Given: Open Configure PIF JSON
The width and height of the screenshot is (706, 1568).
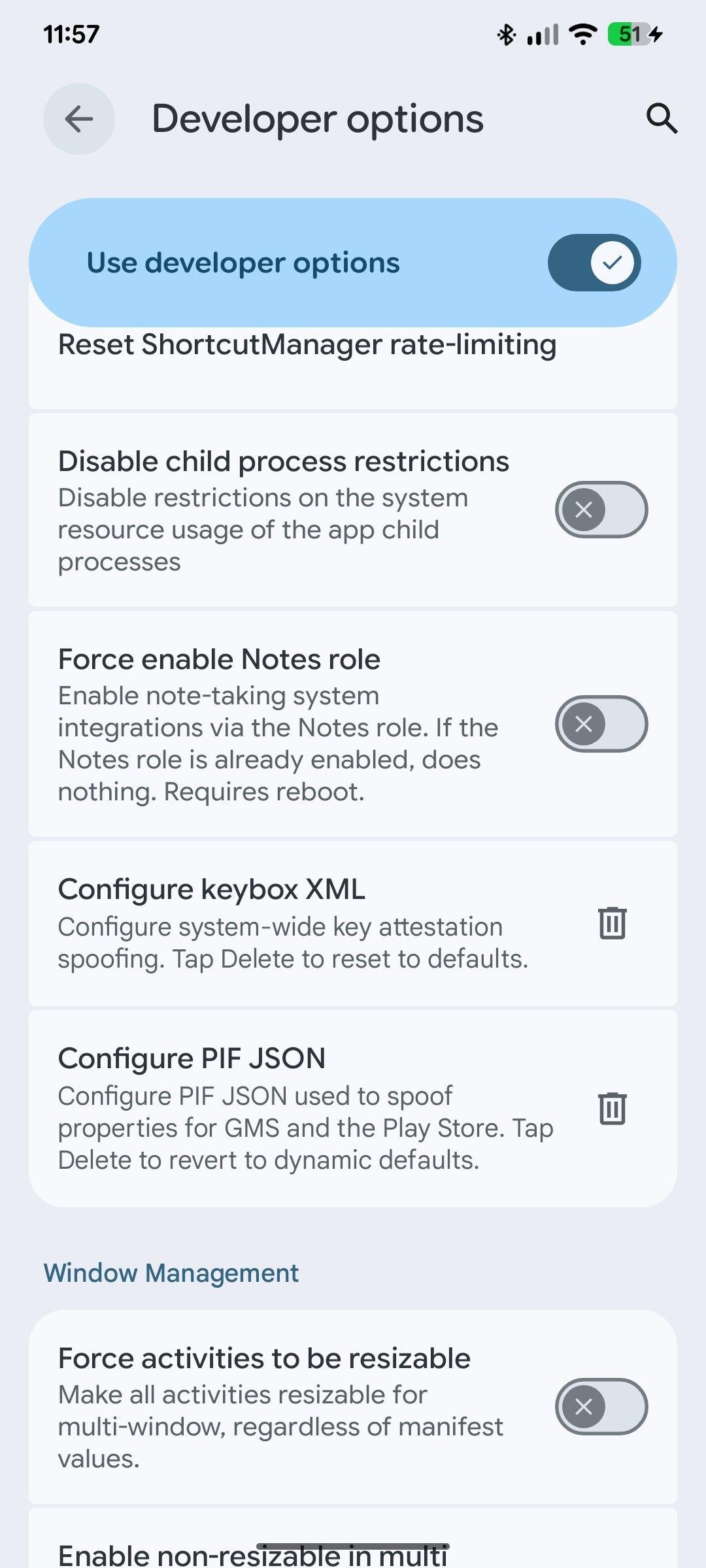Looking at the screenshot, I should (294, 1108).
